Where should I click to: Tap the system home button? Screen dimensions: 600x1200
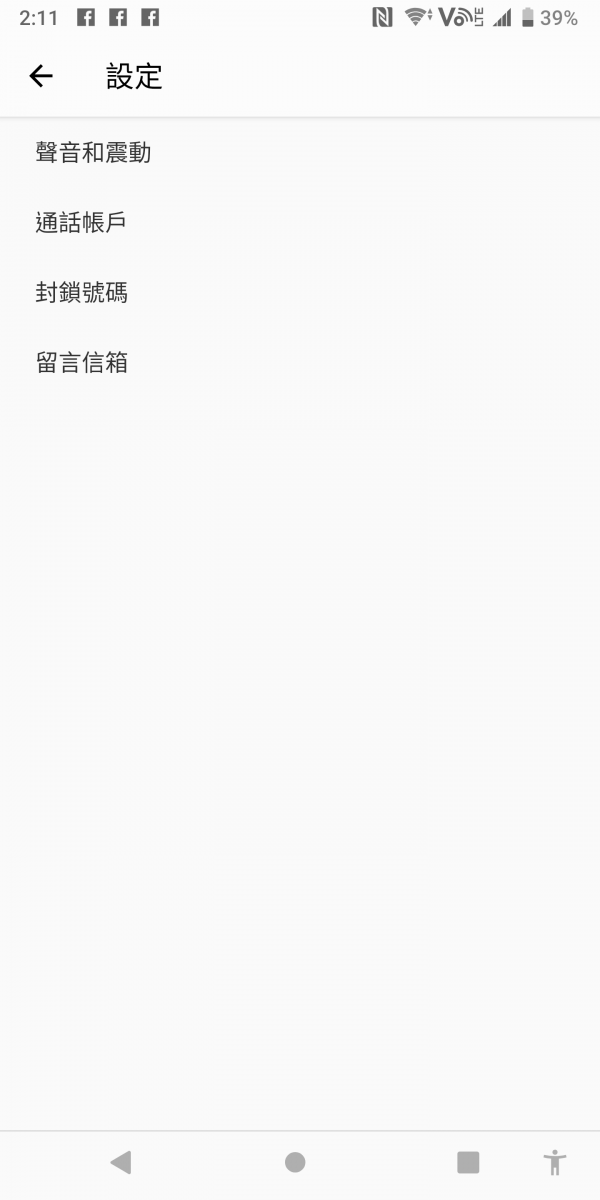(x=295, y=1162)
